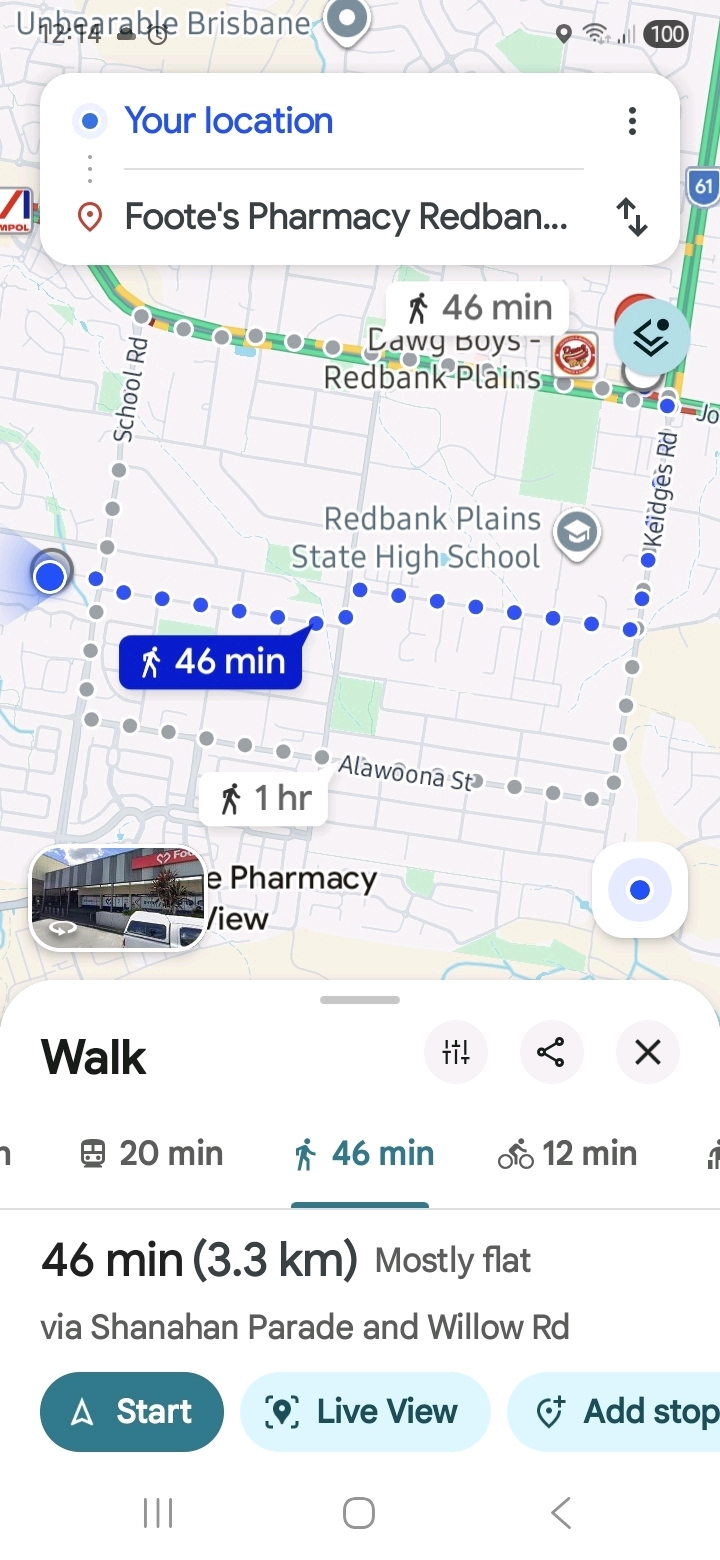Select the walking 46 min tab
This screenshot has width=720, height=1560.
coord(364,1154)
